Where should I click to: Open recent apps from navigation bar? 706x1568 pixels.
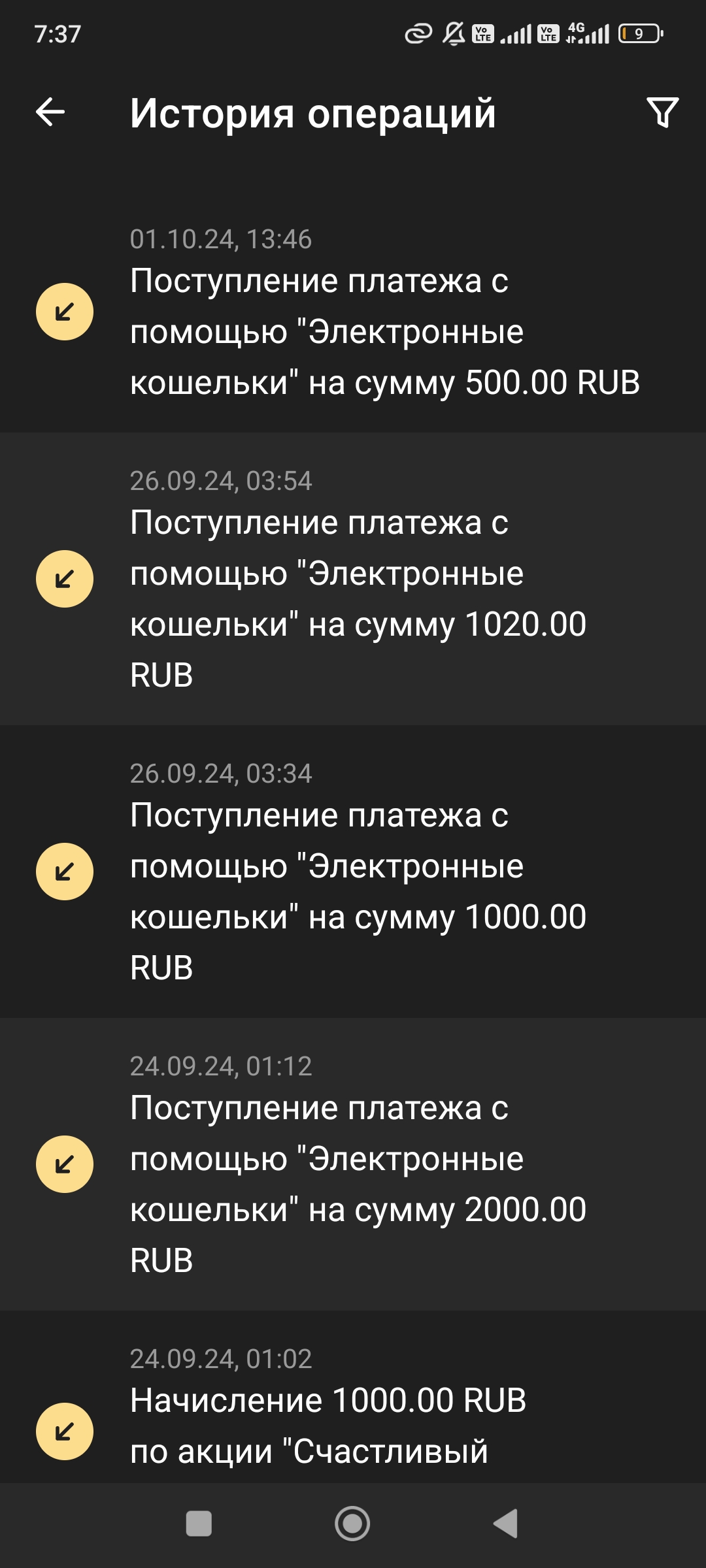199,1524
